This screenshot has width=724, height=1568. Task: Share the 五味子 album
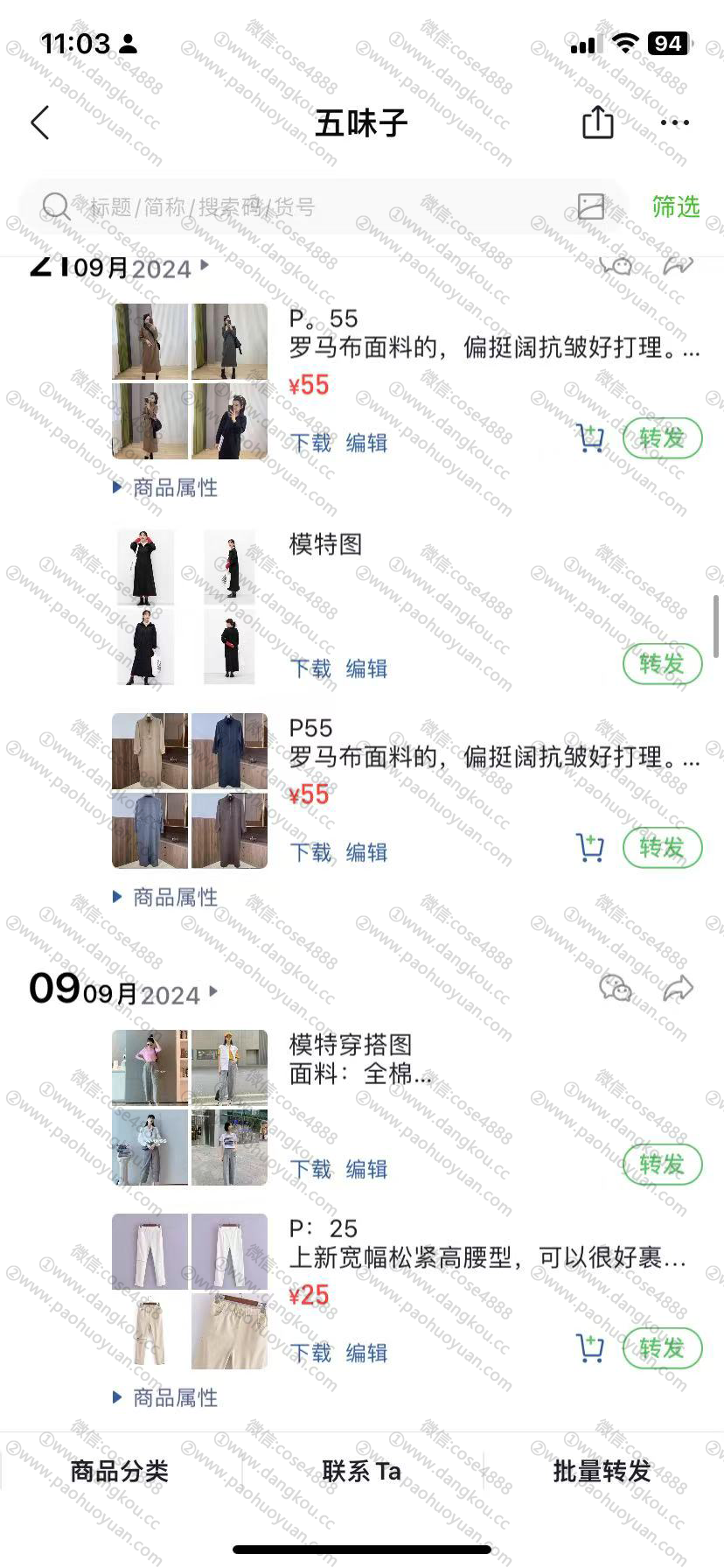[x=598, y=122]
